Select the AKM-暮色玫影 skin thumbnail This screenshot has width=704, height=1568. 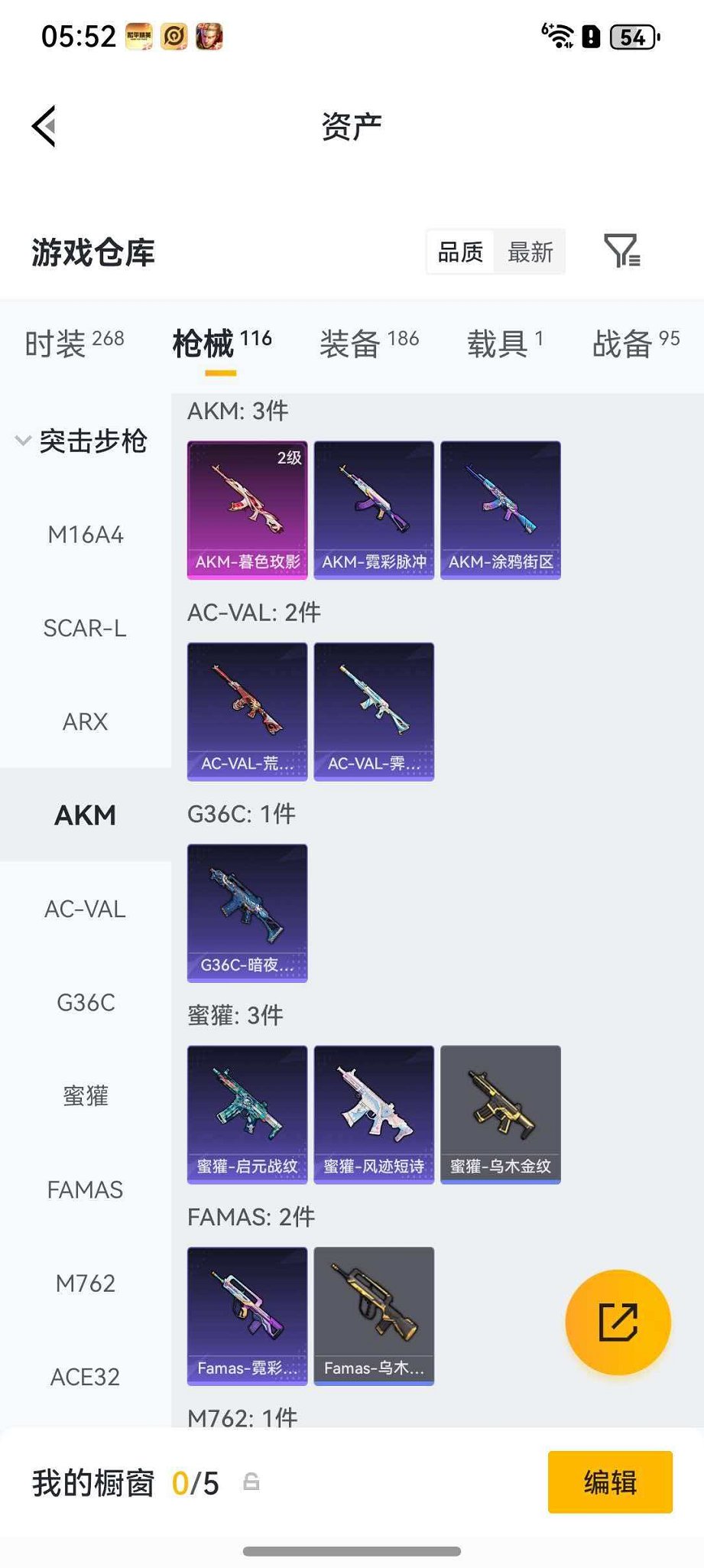pyautogui.click(x=246, y=509)
